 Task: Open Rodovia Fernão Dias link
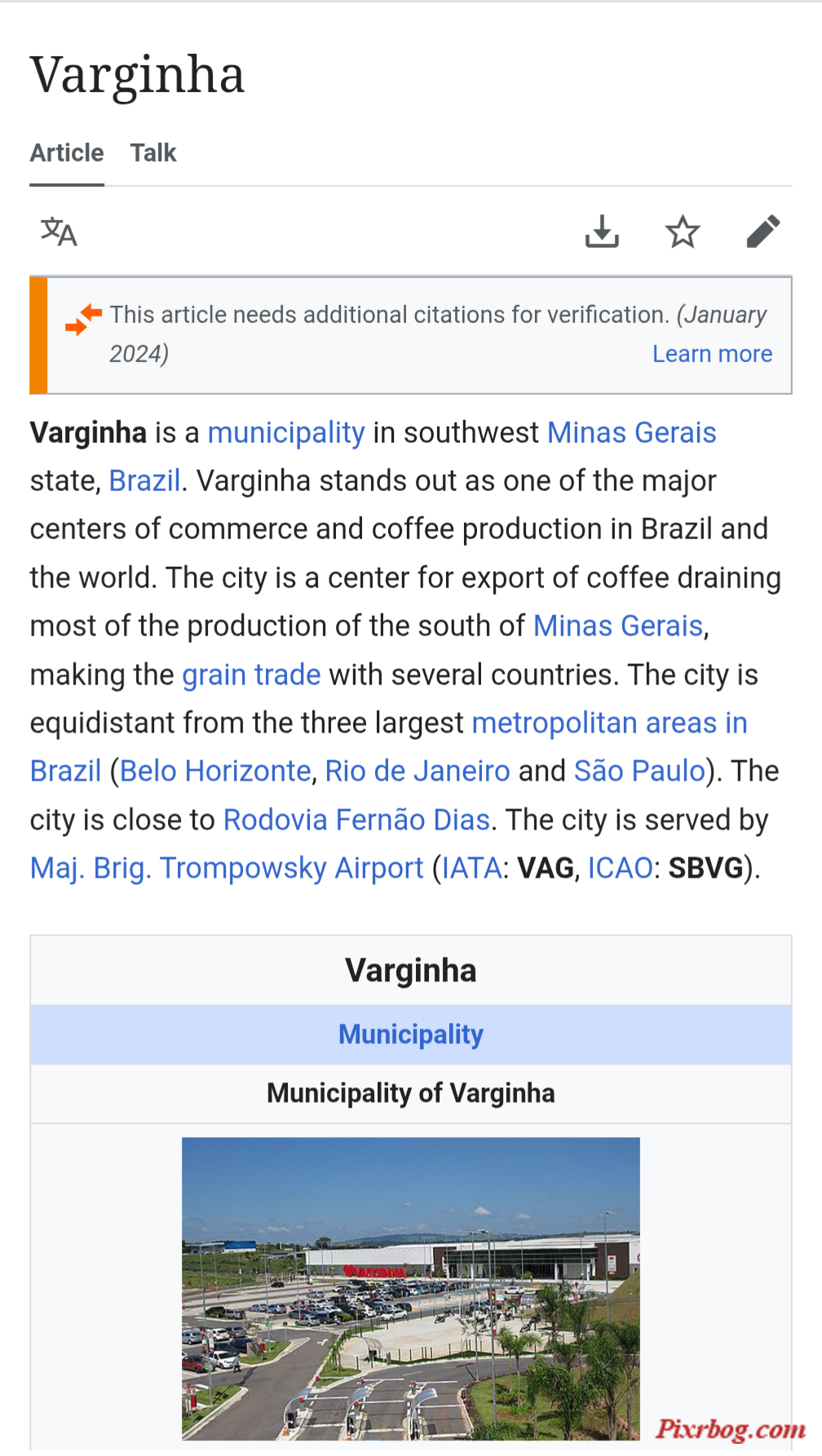pos(356,820)
